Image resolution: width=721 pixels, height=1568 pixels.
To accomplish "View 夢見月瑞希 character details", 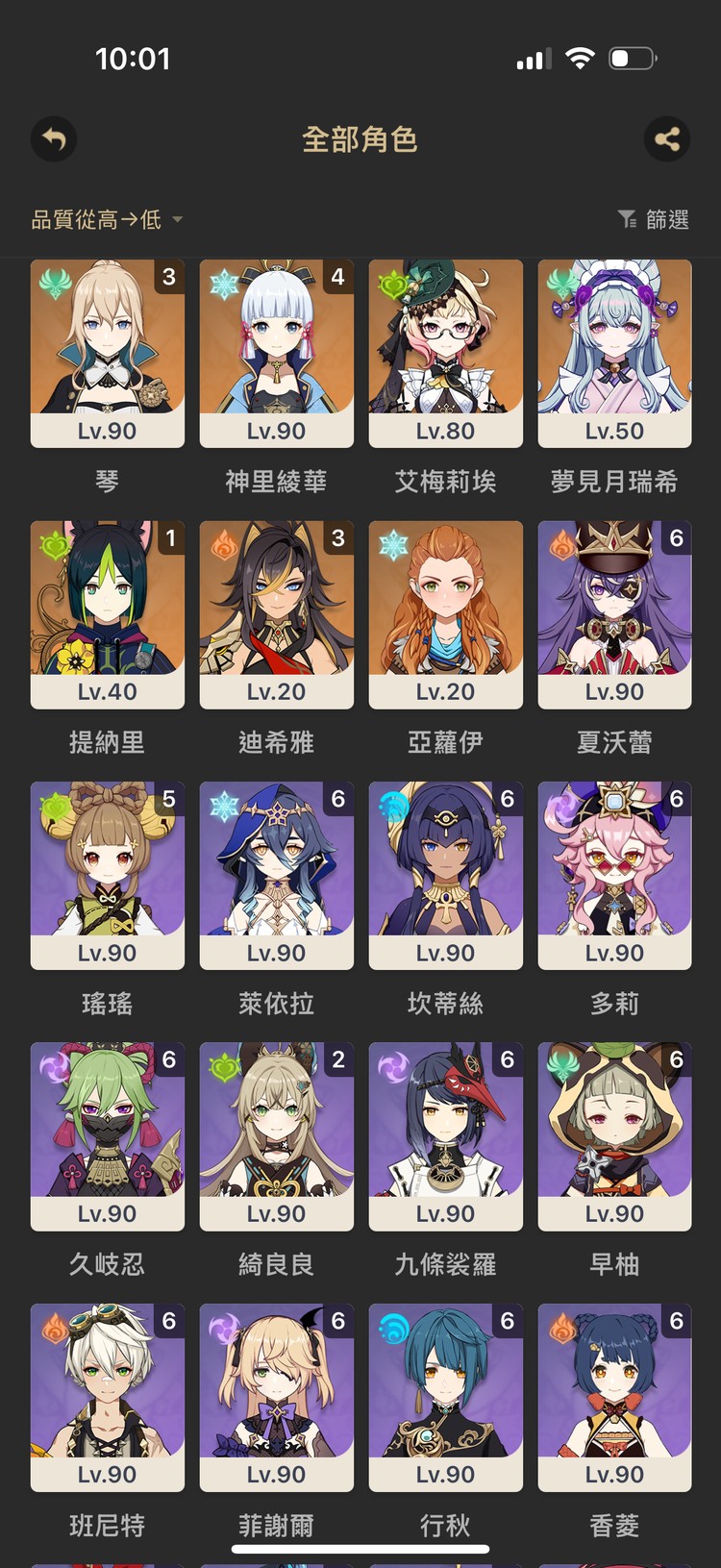I will click(x=614, y=353).
